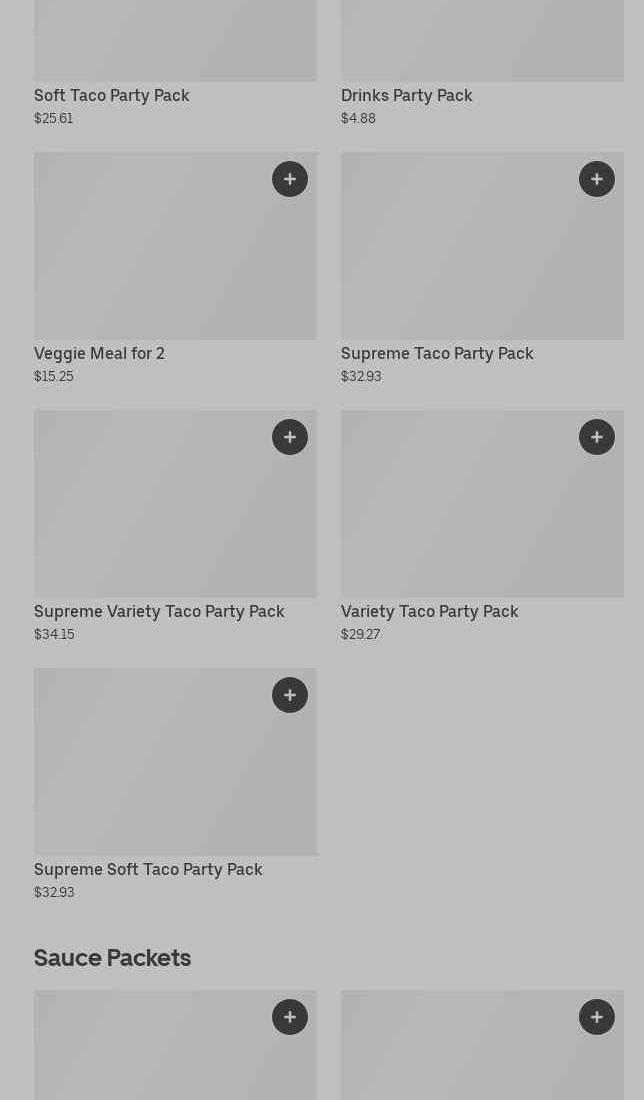Add Supreme Variety Taco Party Pack

click(290, 437)
